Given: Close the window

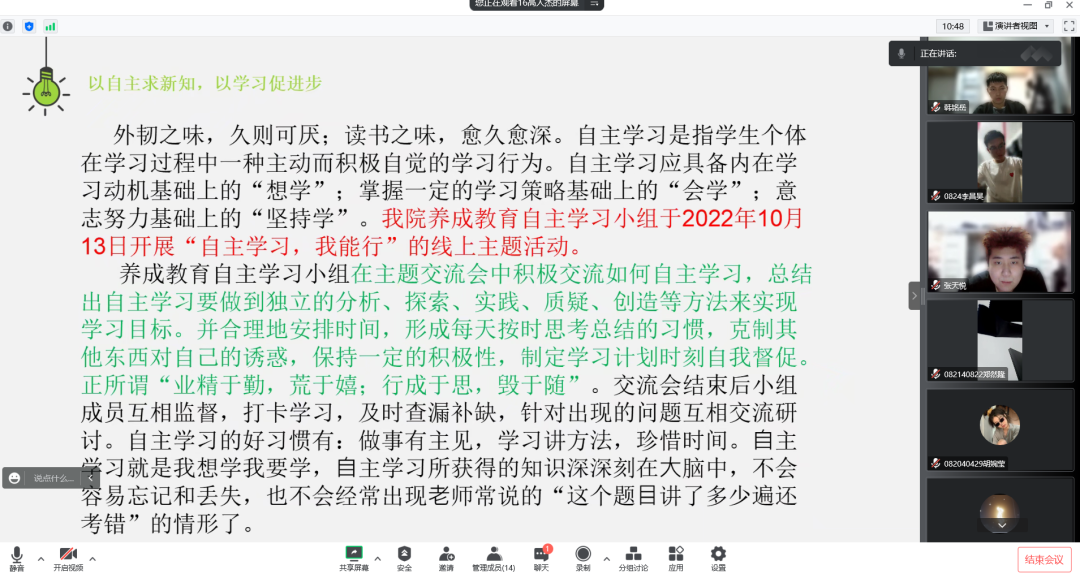Looking at the screenshot, I should point(1069,5).
